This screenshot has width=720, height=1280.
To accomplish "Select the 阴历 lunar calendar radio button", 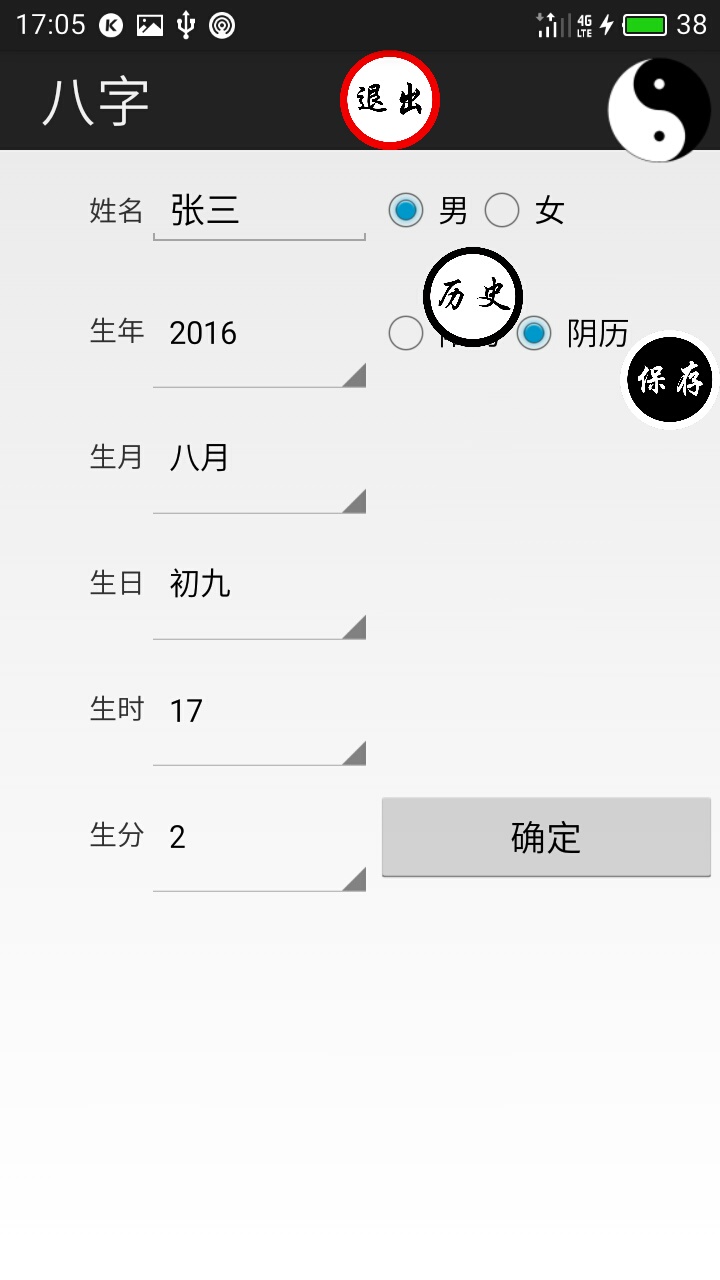I will (536, 334).
